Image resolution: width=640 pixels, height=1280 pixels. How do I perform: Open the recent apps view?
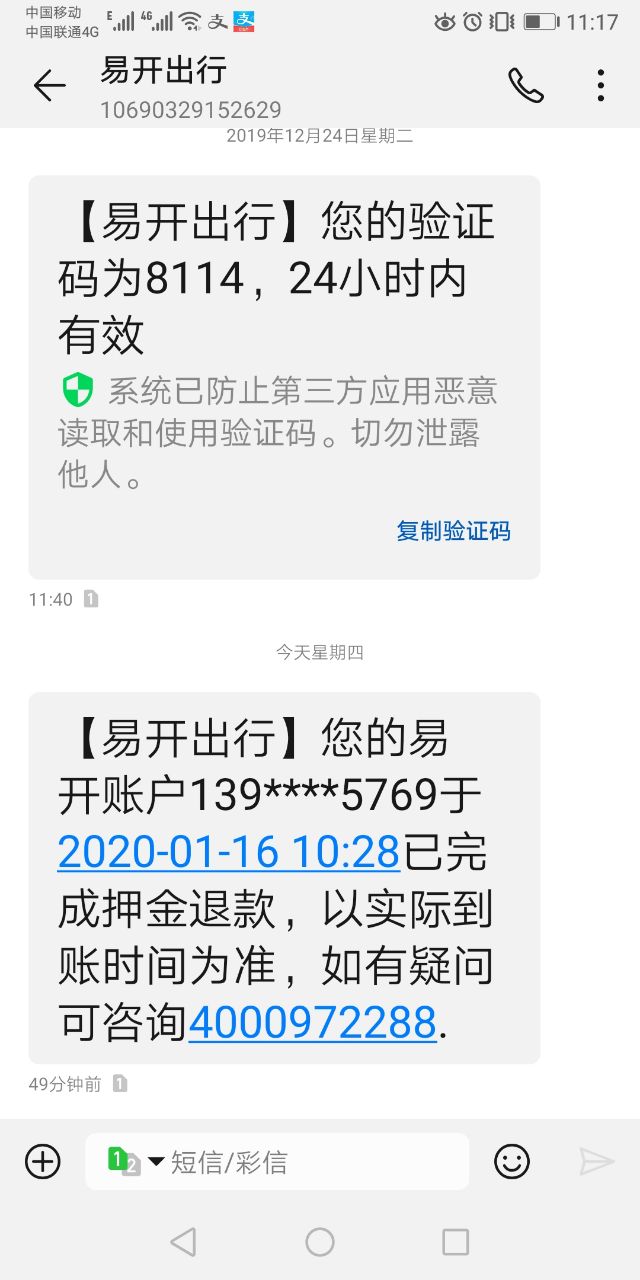click(455, 1242)
